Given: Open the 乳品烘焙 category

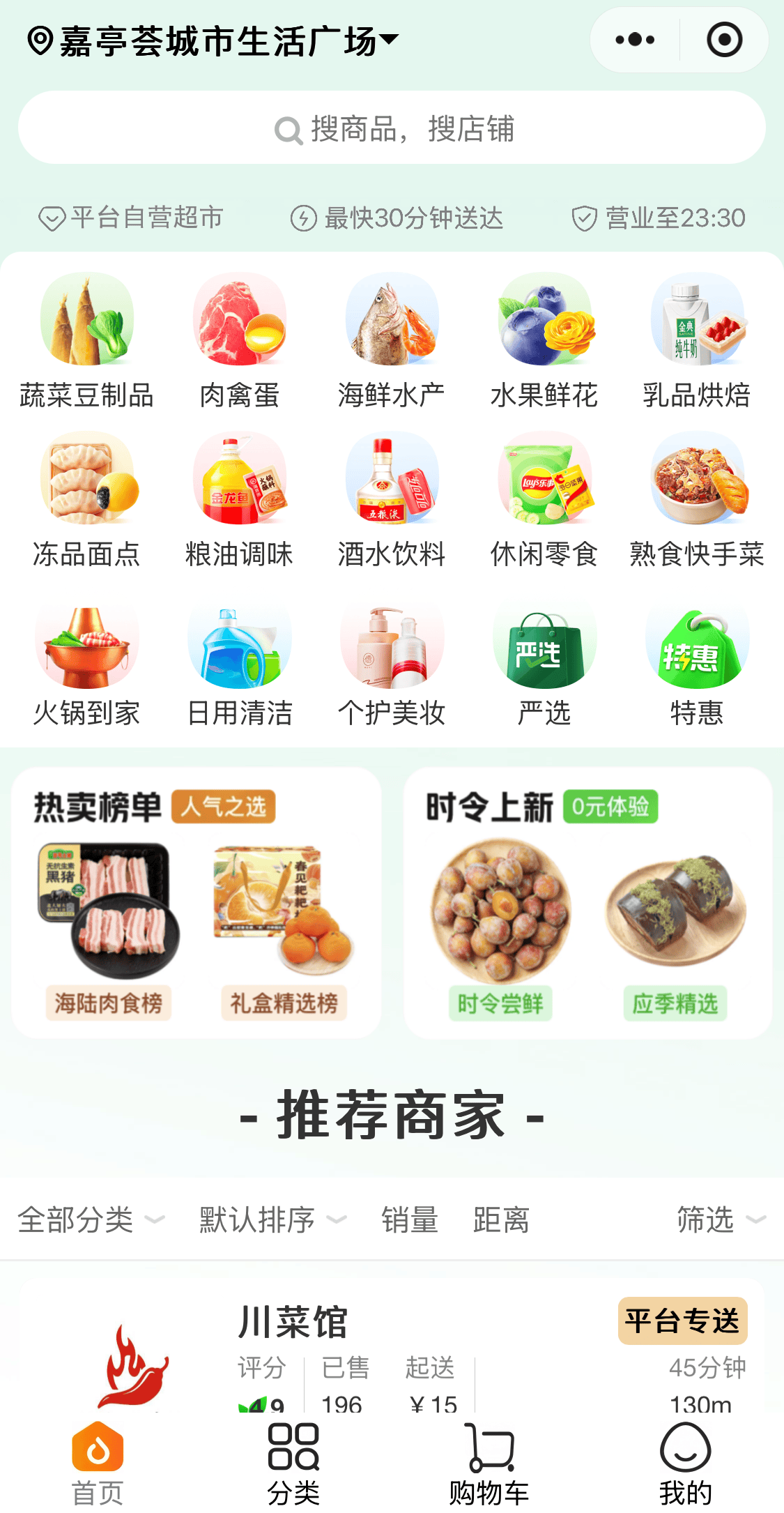Looking at the screenshot, I should tap(696, 342).
